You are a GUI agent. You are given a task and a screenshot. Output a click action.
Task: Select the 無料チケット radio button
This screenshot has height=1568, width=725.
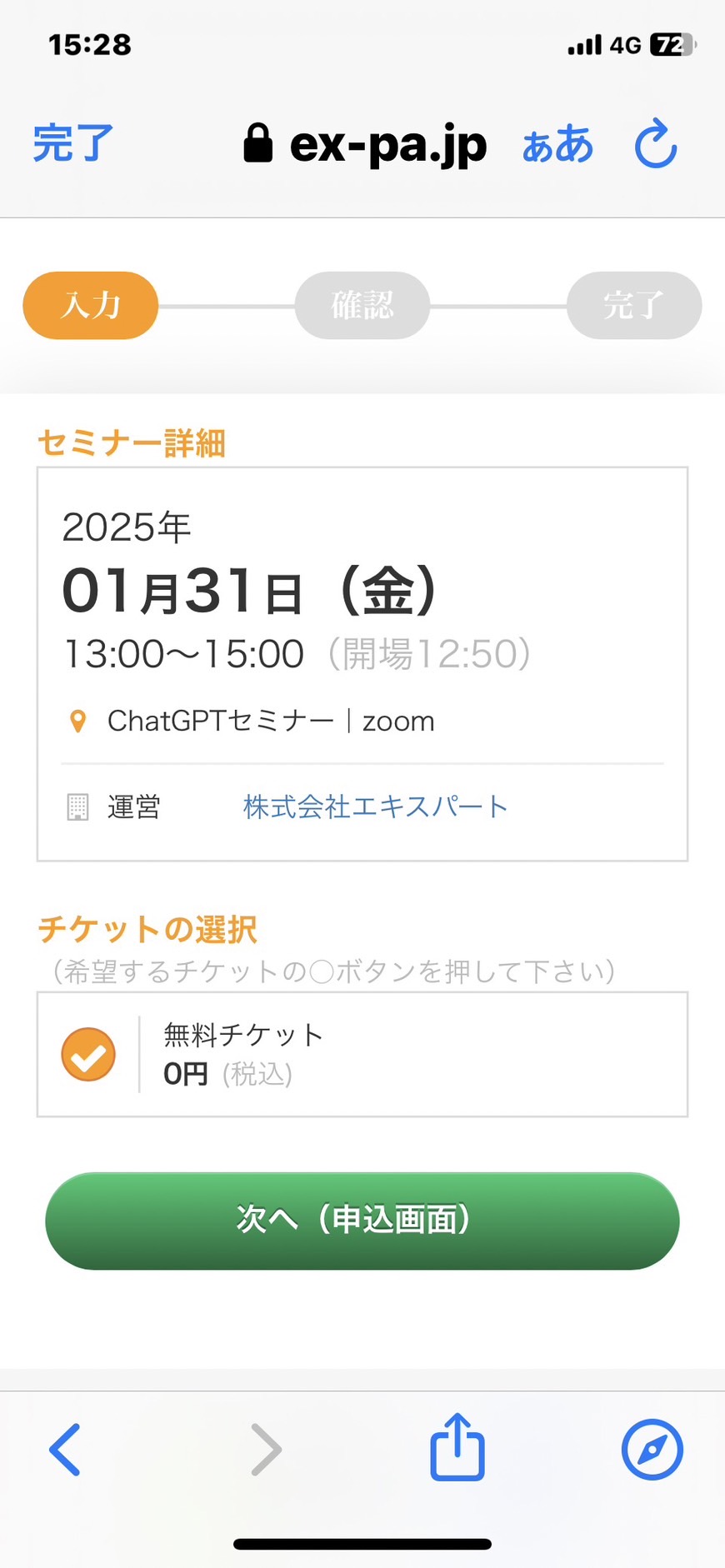pos(88,1054)
